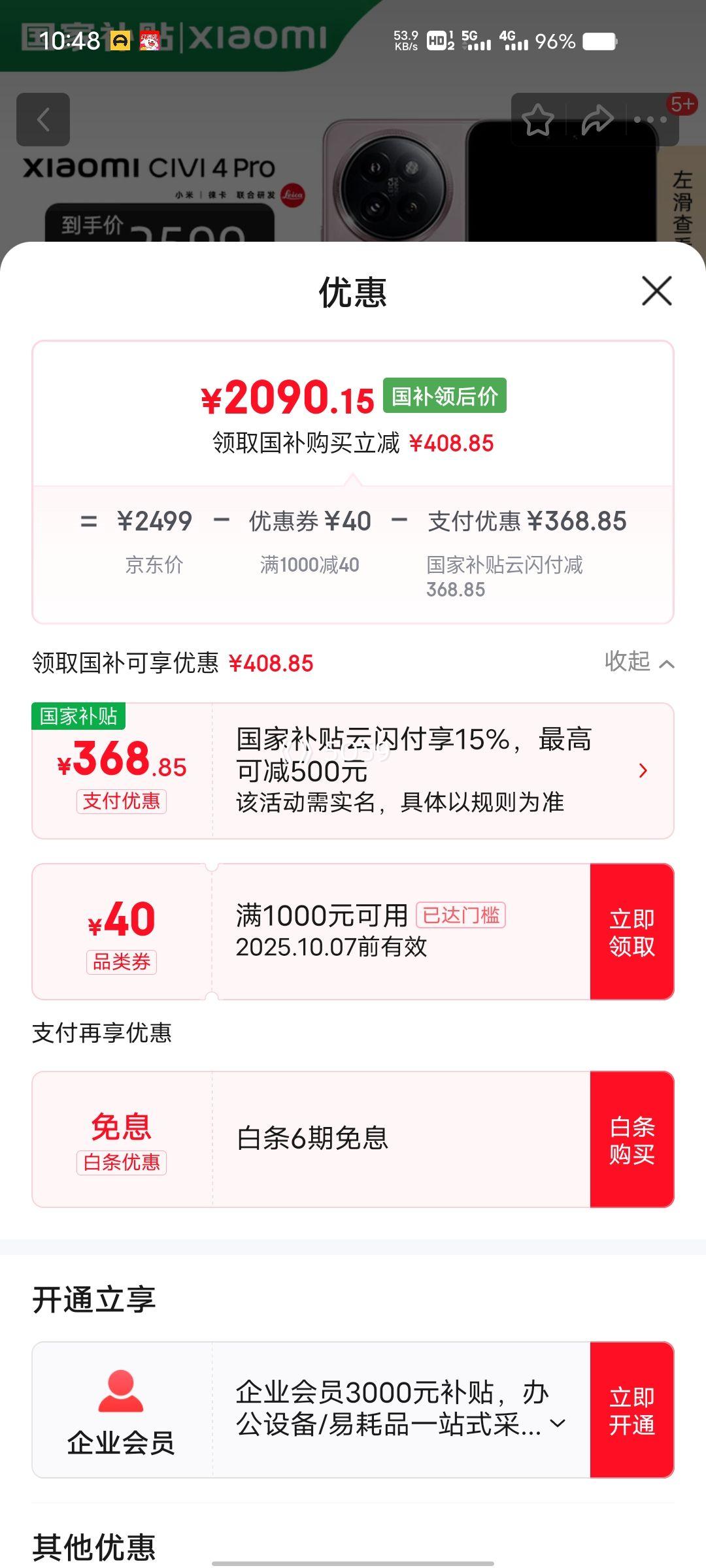Activate 企业会员 with 立即开通

[x=631, y=1410]
